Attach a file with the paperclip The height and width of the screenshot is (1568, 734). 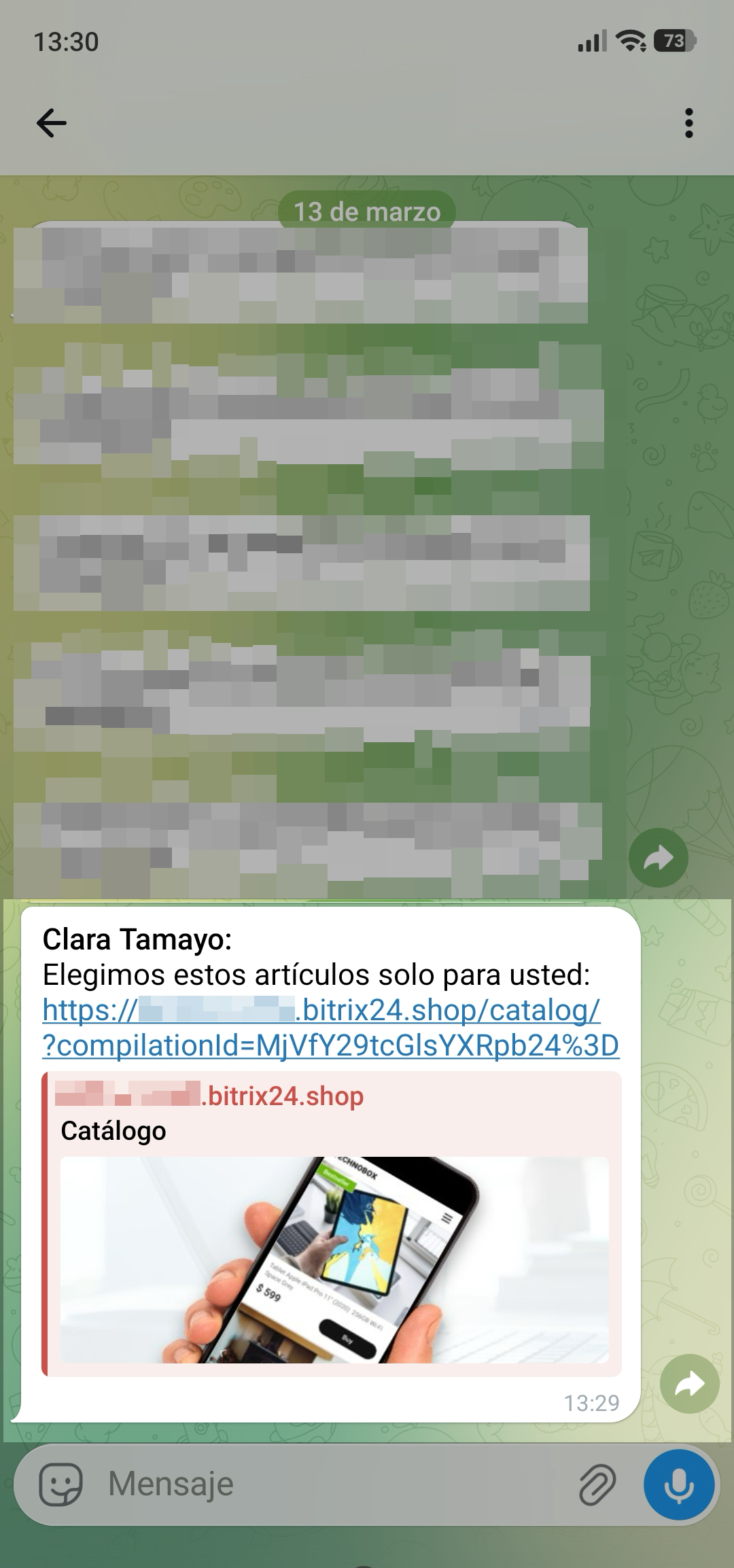point(597,1484)
